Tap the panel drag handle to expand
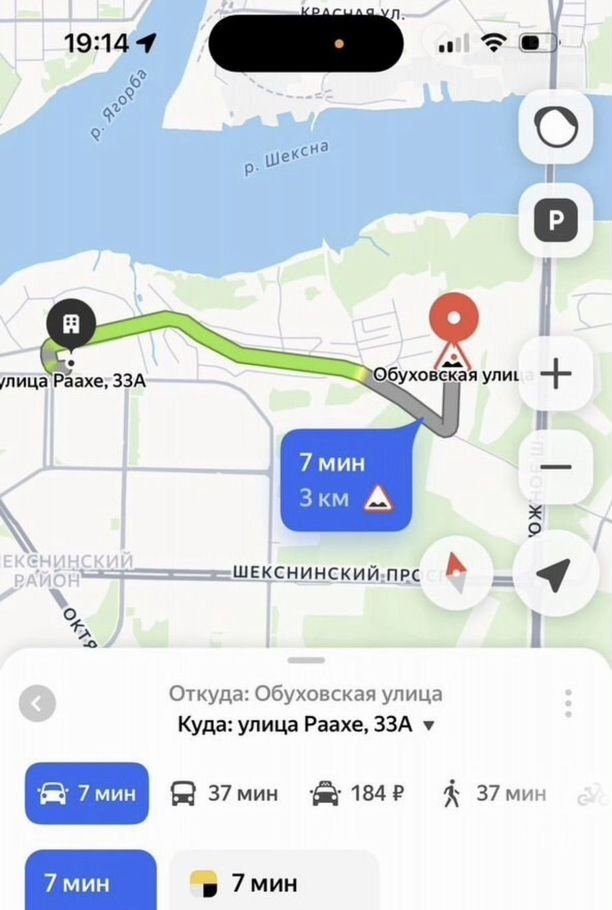 pos(306,660)
